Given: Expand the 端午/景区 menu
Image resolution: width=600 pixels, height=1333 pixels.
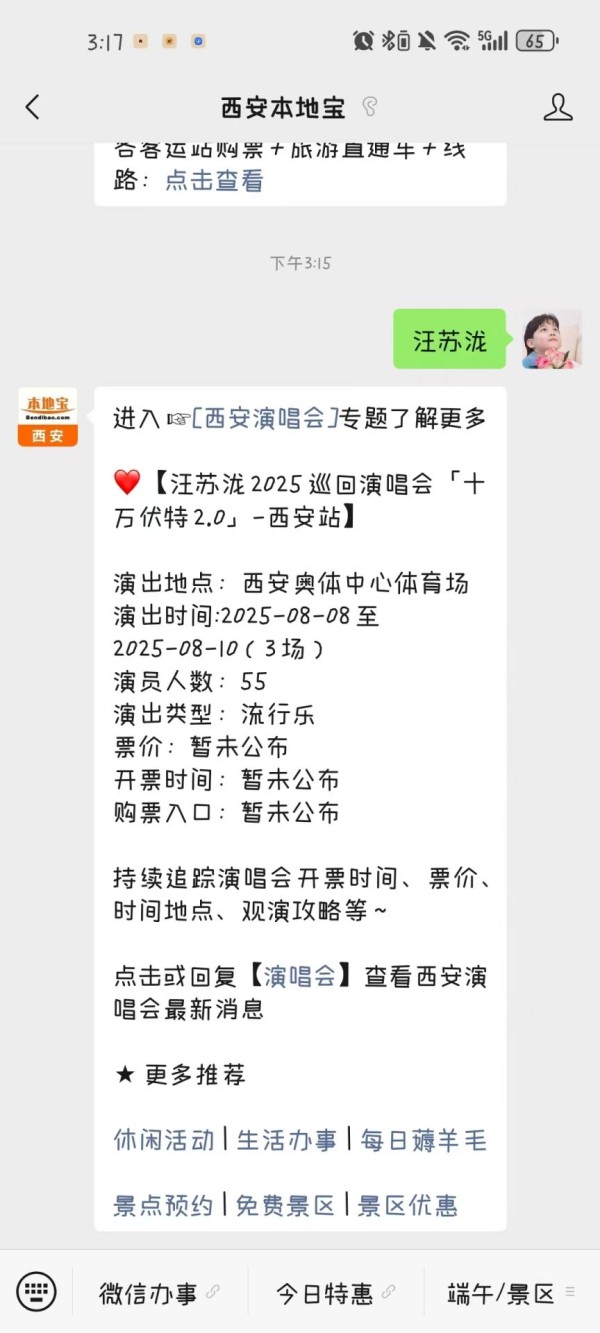Looking at the screenshot, I should [512, 1293].
